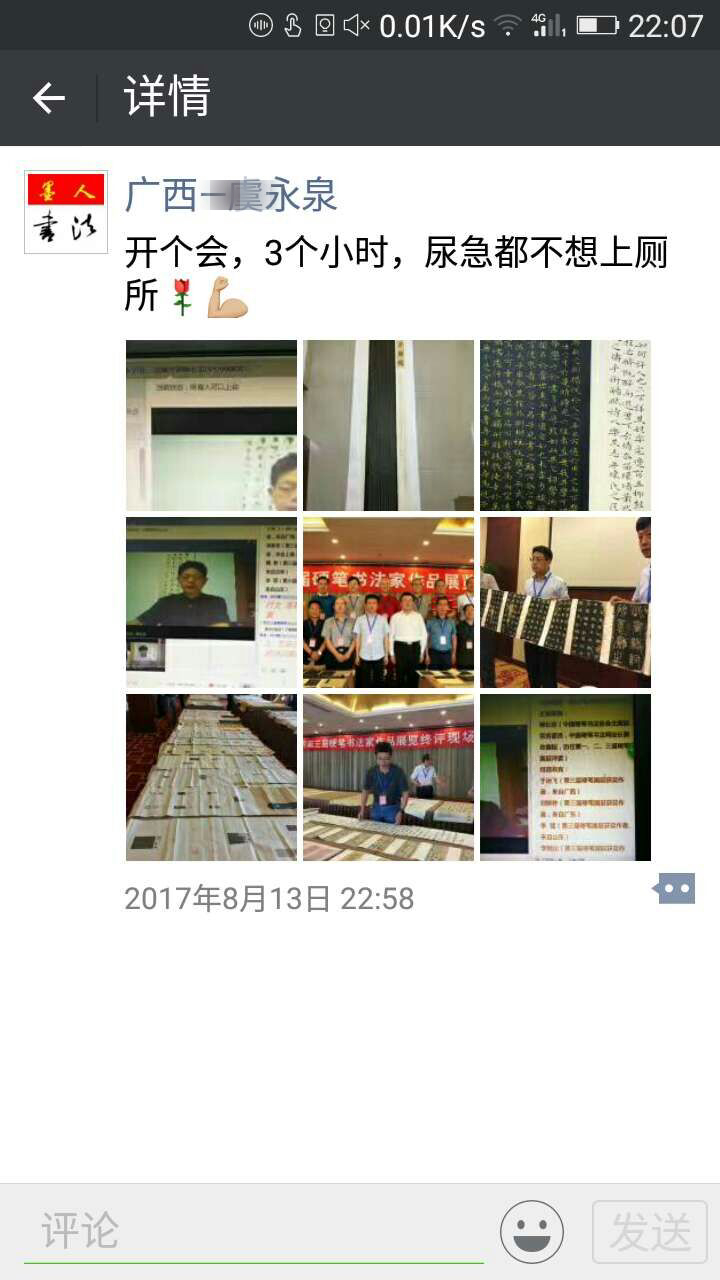Screen dimensions: 720x1280
Task: View photo of man at review site
Action: [388, 778]
